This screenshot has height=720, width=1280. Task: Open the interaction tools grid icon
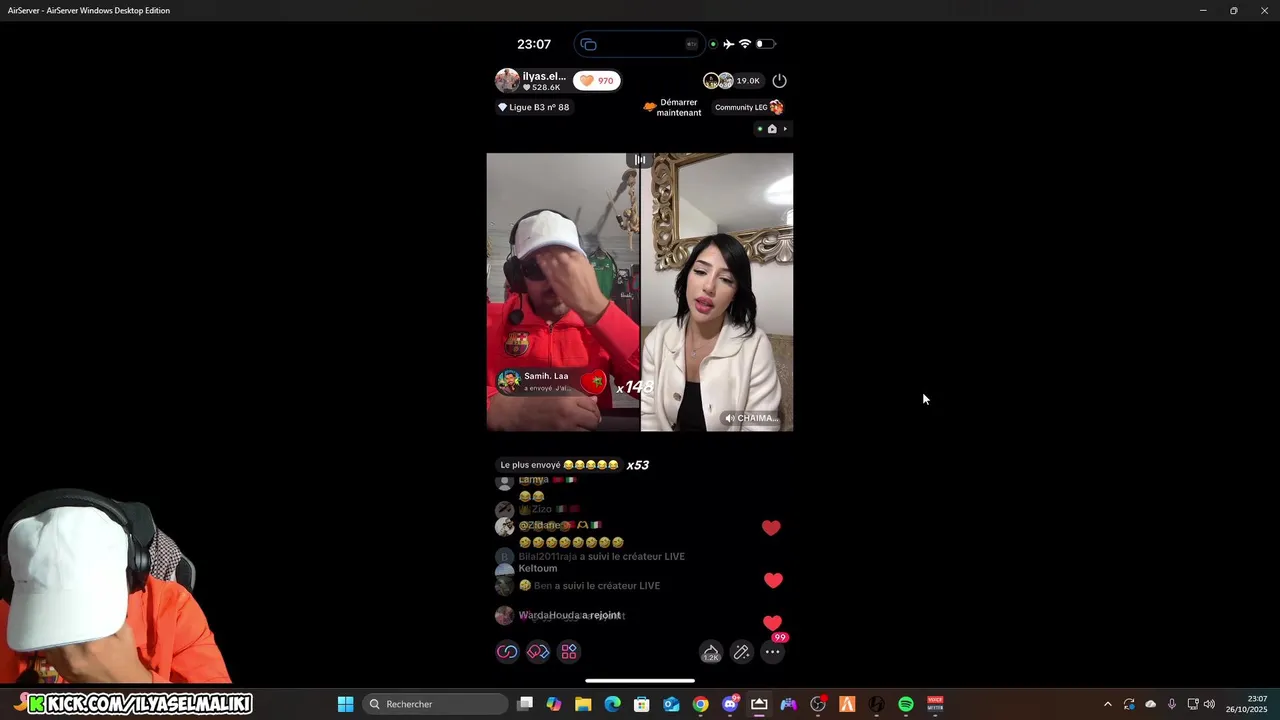tap(569, 652)
